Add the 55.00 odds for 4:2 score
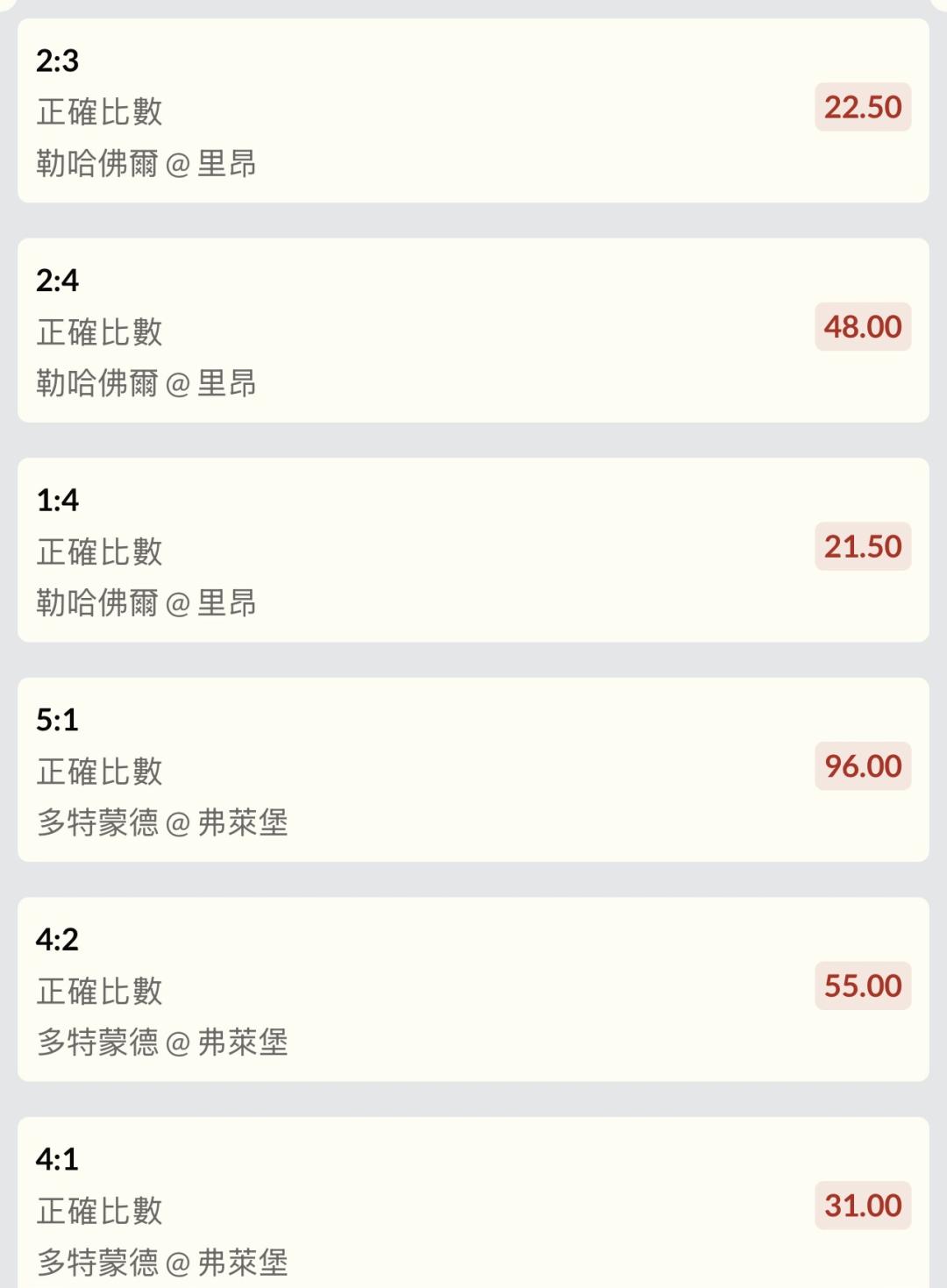 pos(862,986)
